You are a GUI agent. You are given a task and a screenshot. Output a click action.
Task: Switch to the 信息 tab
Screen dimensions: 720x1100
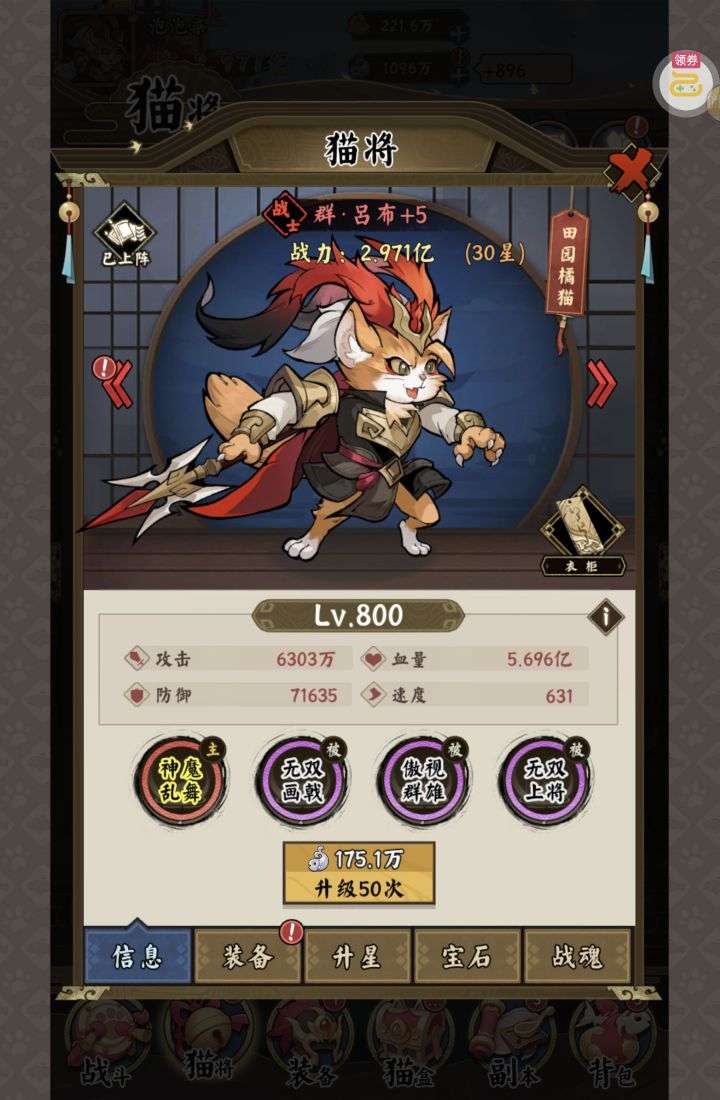tap(137, 956)
